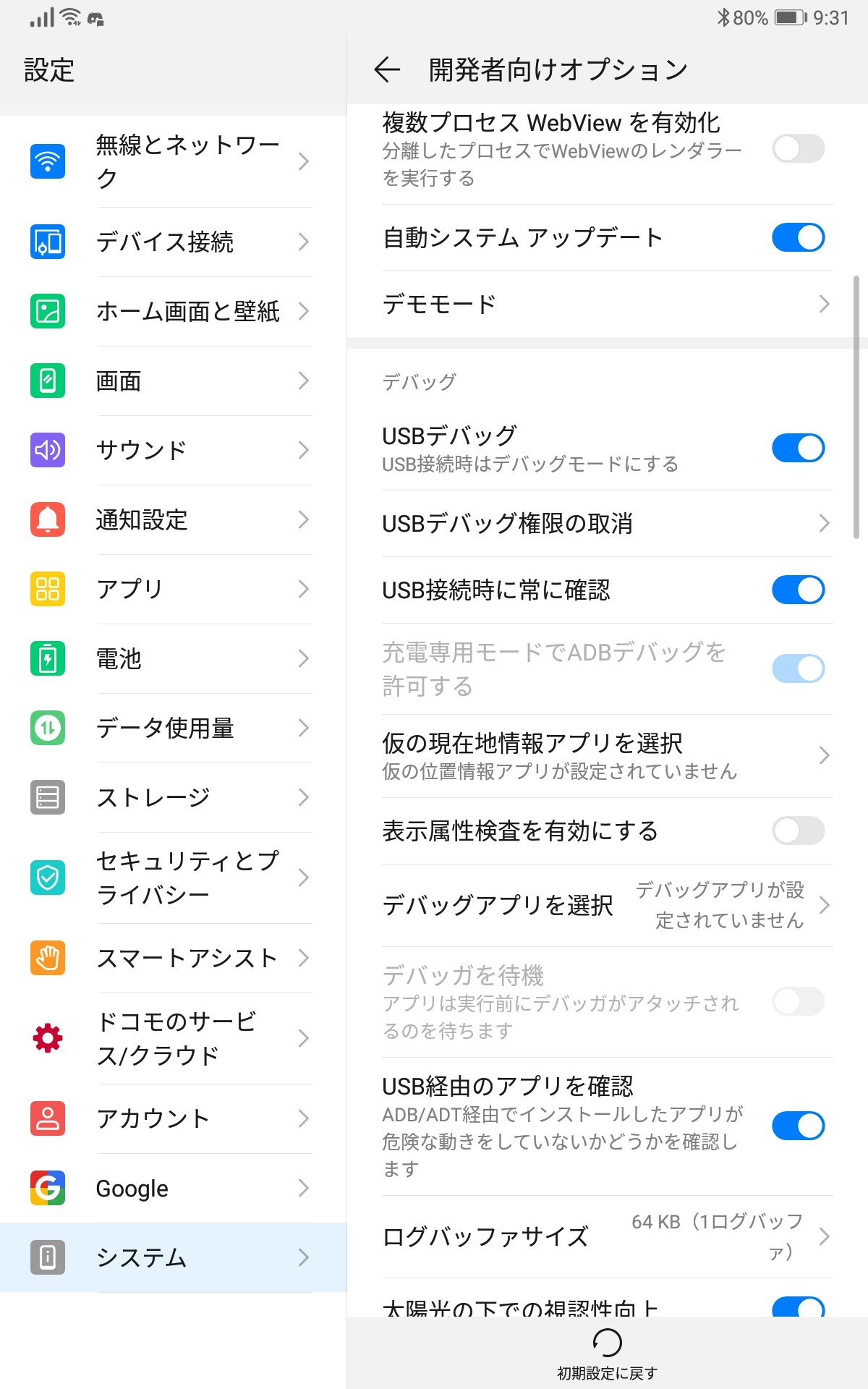The width and height of the screenshot is (868, 1389).
Task: Turn off 自動システム アップデート
Action: point(798,238)
